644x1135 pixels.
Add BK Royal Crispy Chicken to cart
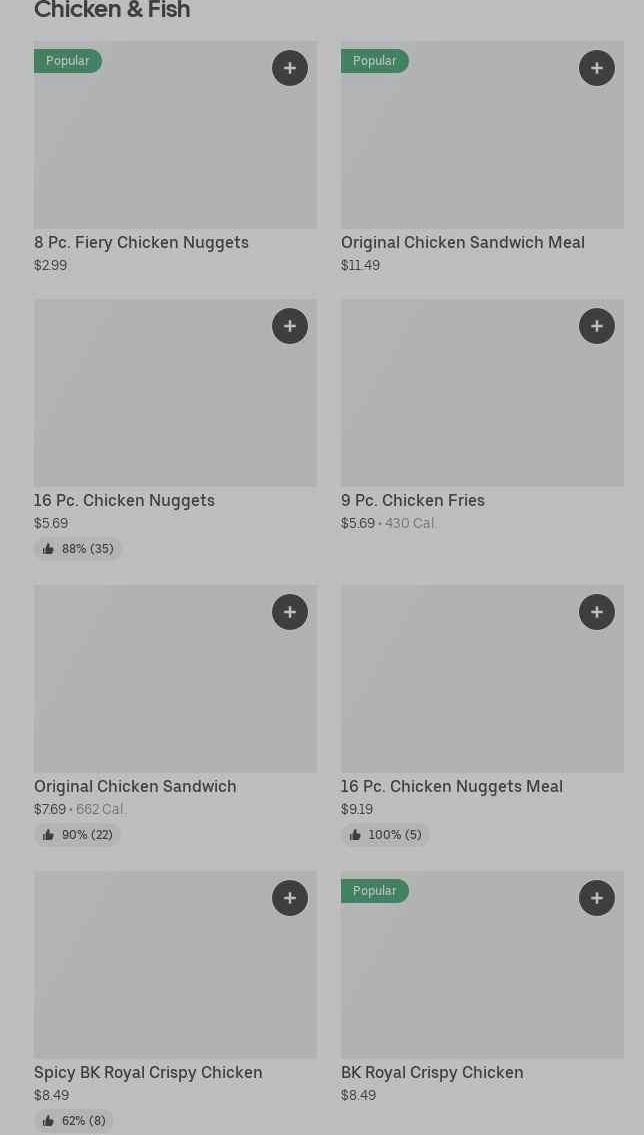[597, 898]
